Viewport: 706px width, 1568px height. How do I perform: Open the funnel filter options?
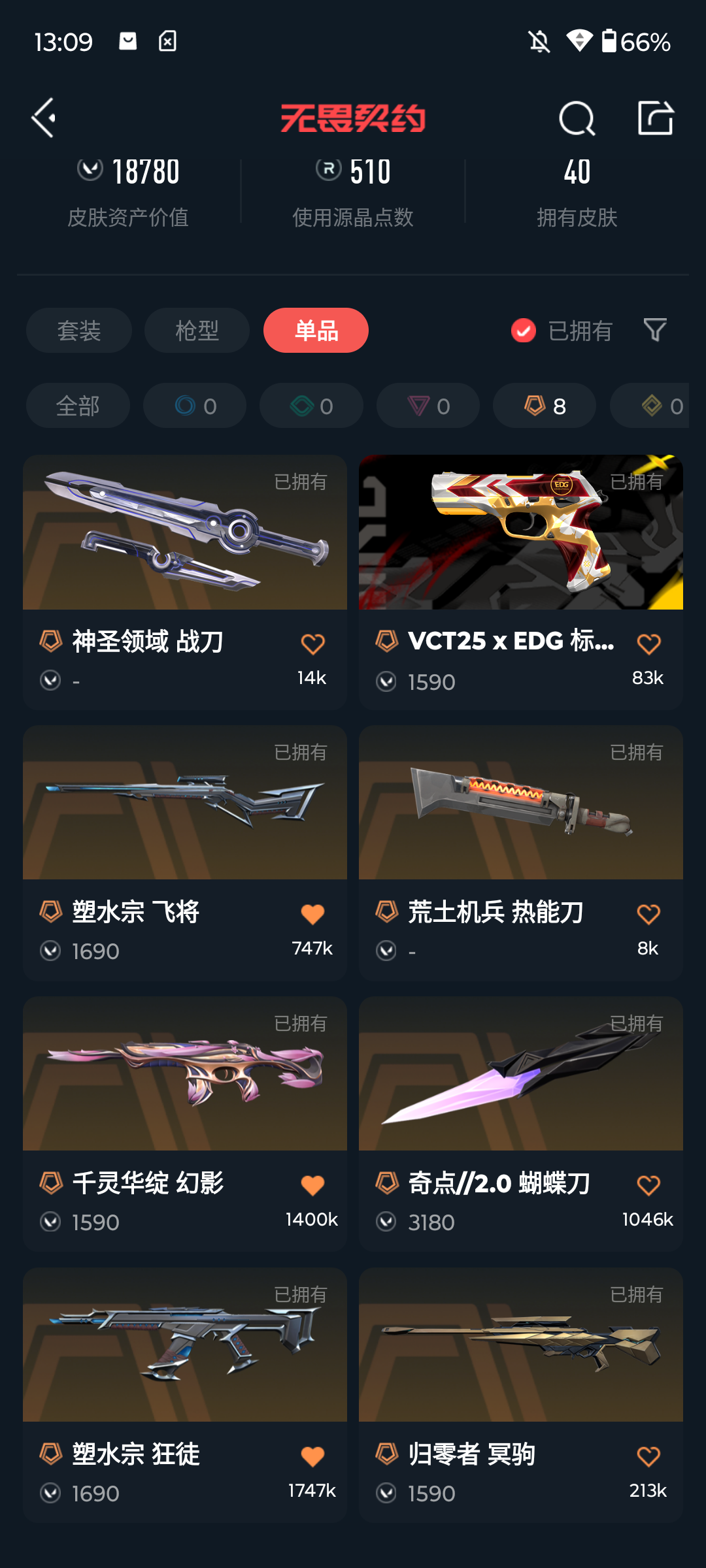pyautogui.click(x=655, y=330)
